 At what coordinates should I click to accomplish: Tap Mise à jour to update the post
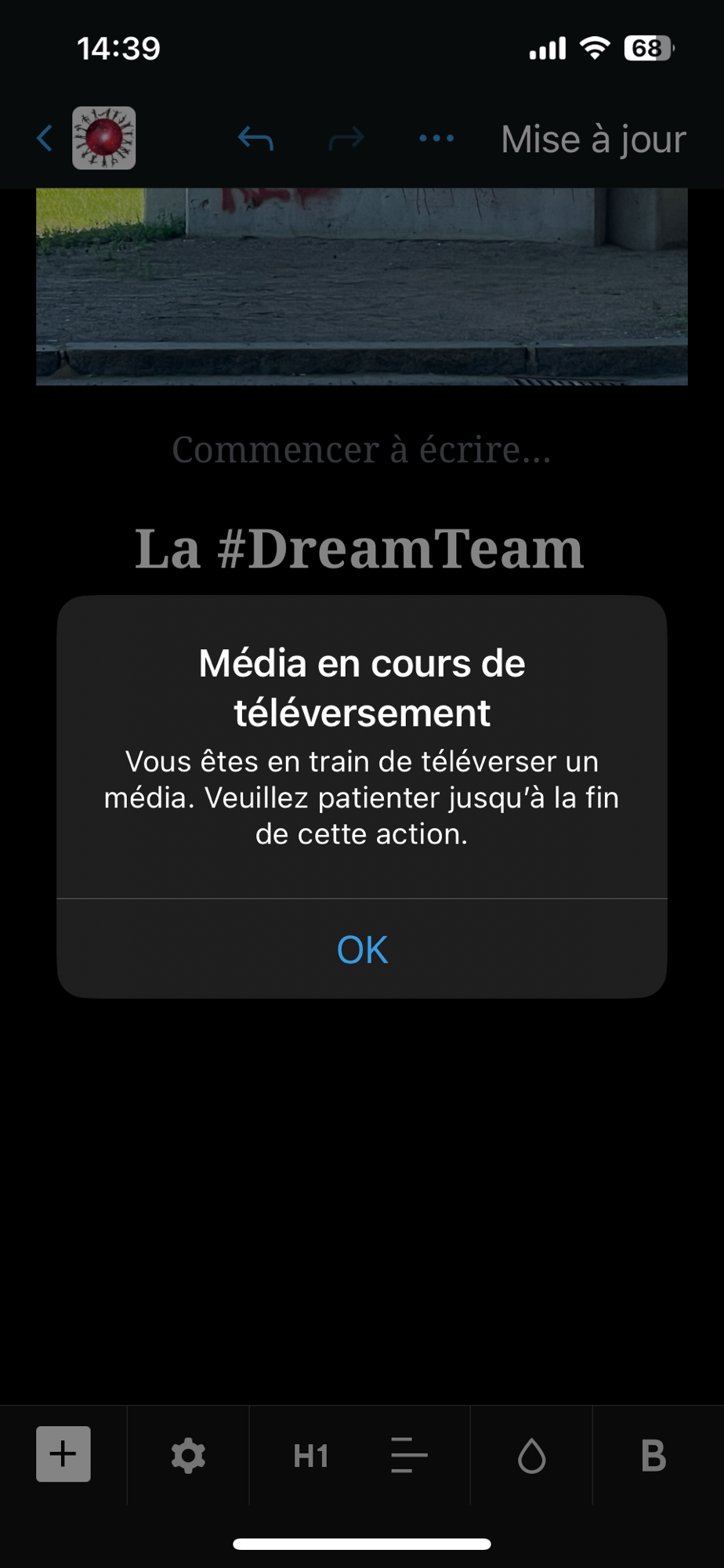(x=593, y=140)
